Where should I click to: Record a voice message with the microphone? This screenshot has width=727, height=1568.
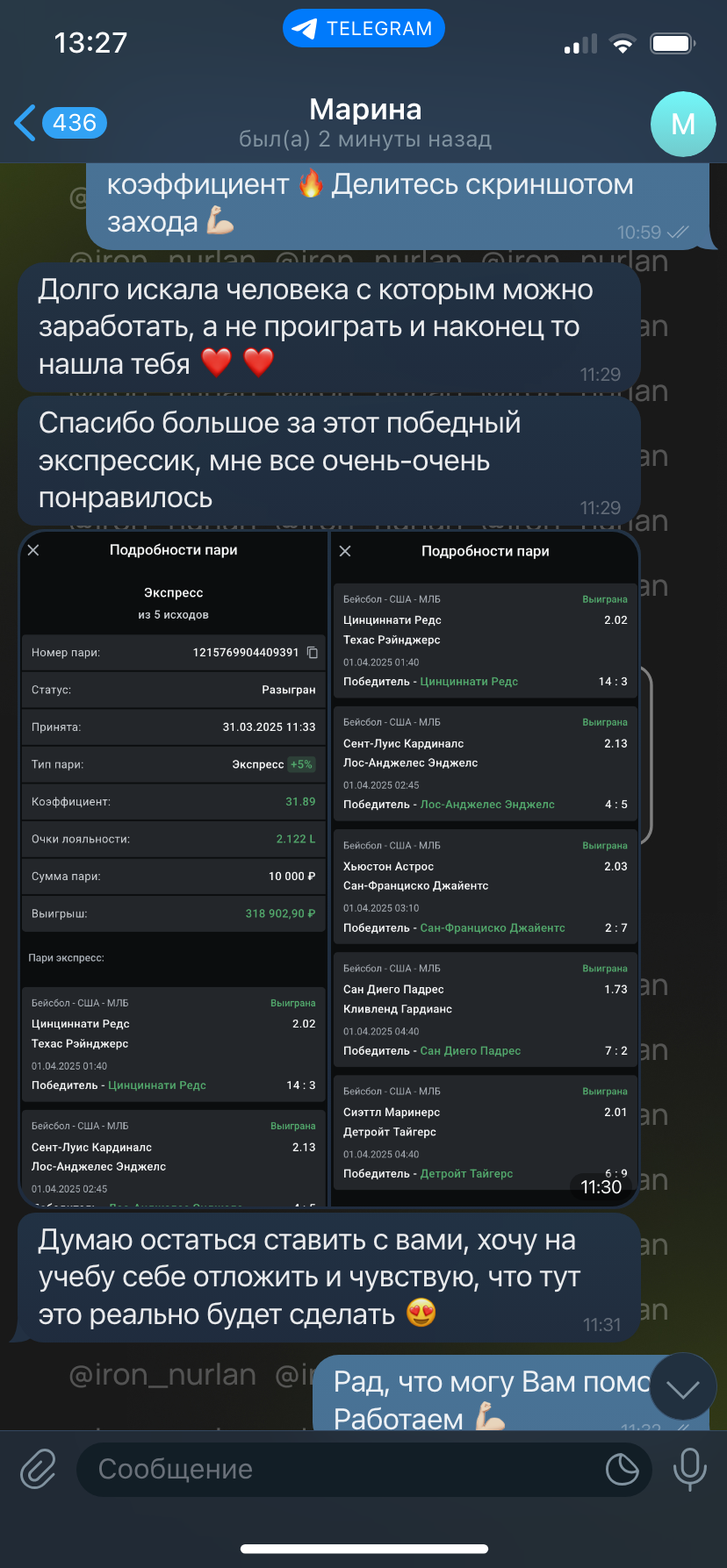689,1469
